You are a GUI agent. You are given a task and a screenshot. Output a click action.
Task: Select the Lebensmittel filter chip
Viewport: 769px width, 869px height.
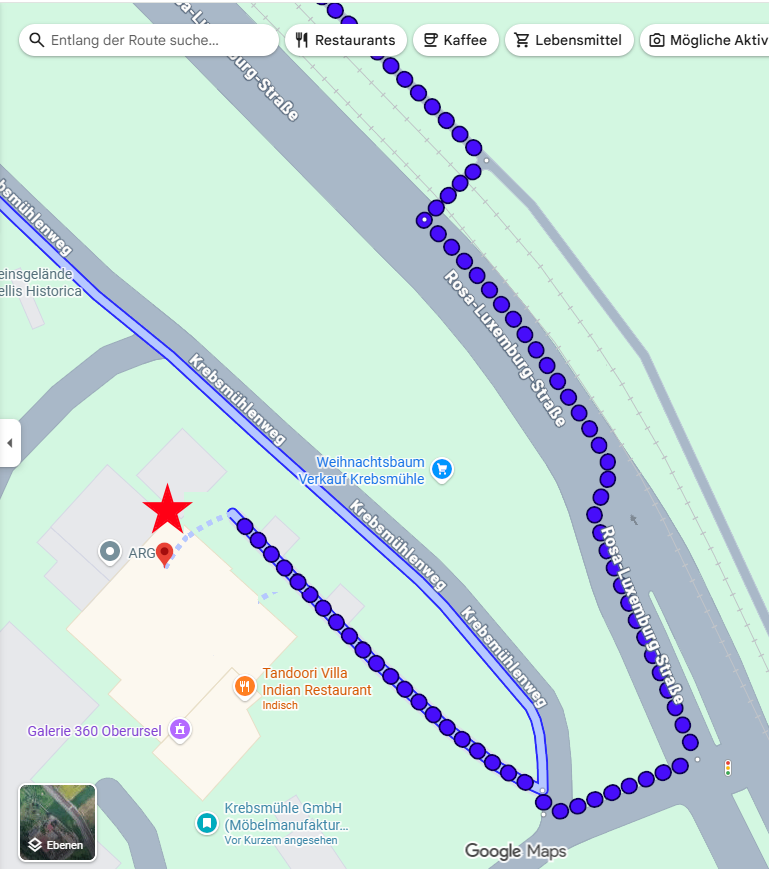569,40
